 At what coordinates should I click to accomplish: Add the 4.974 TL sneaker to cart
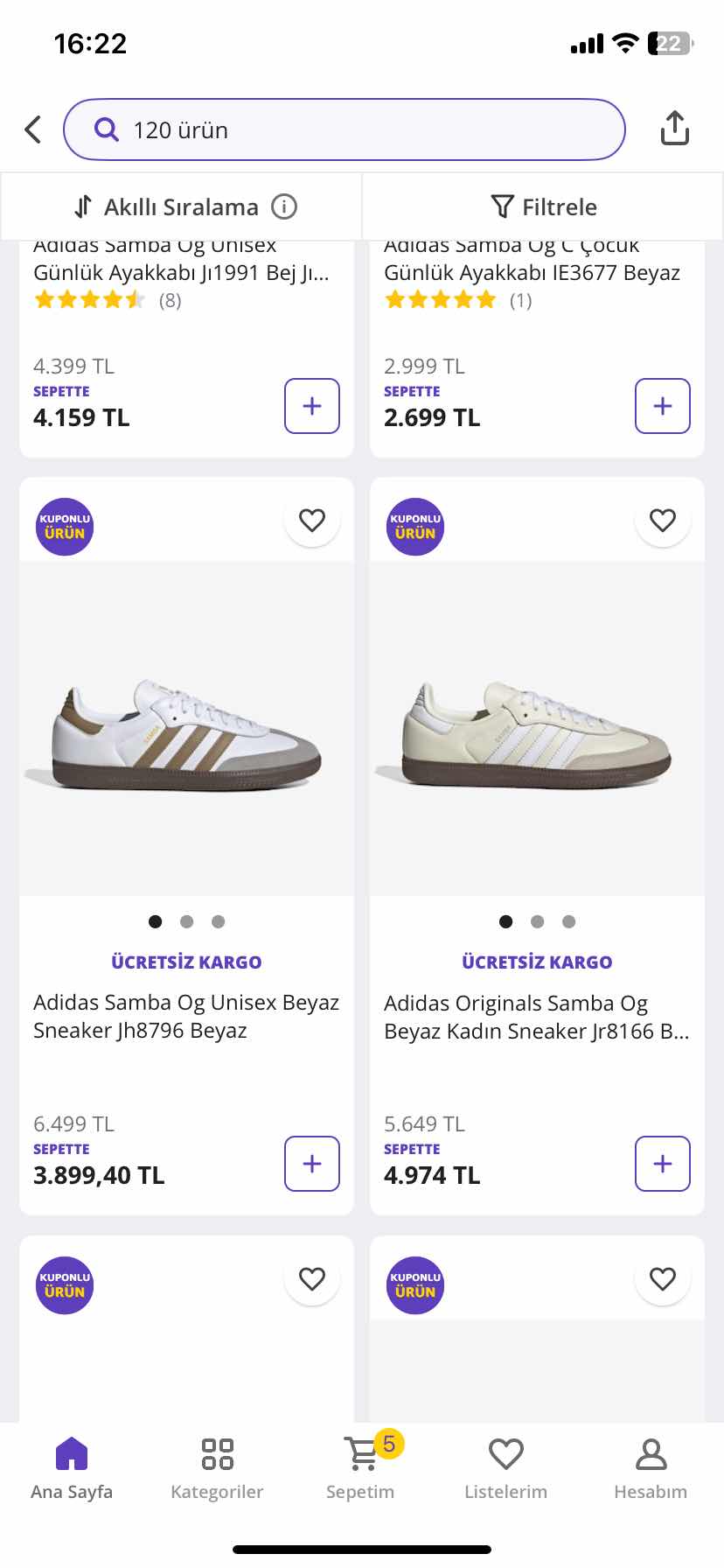point(662,1164)
